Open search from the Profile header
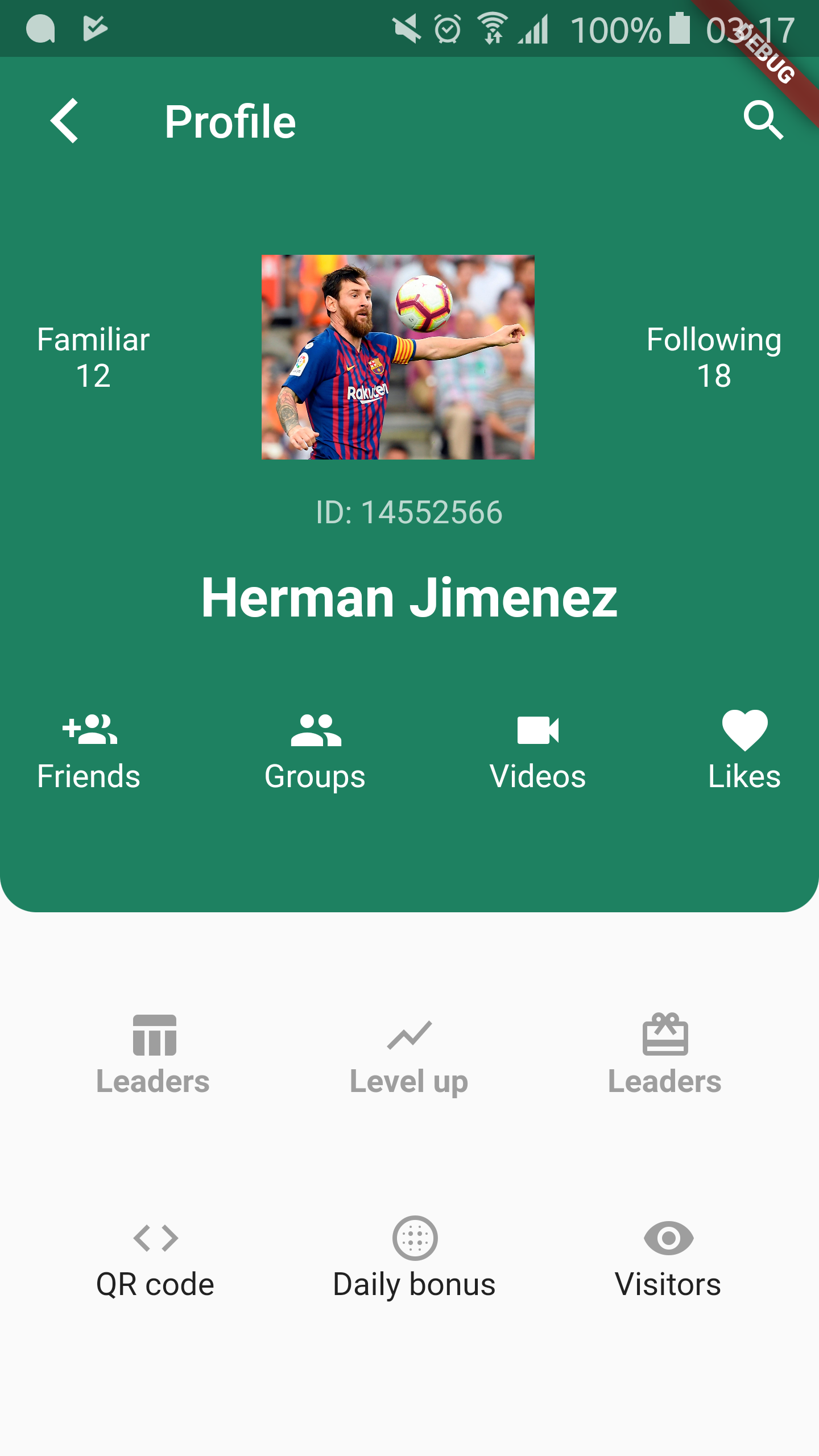 (763, 121)
